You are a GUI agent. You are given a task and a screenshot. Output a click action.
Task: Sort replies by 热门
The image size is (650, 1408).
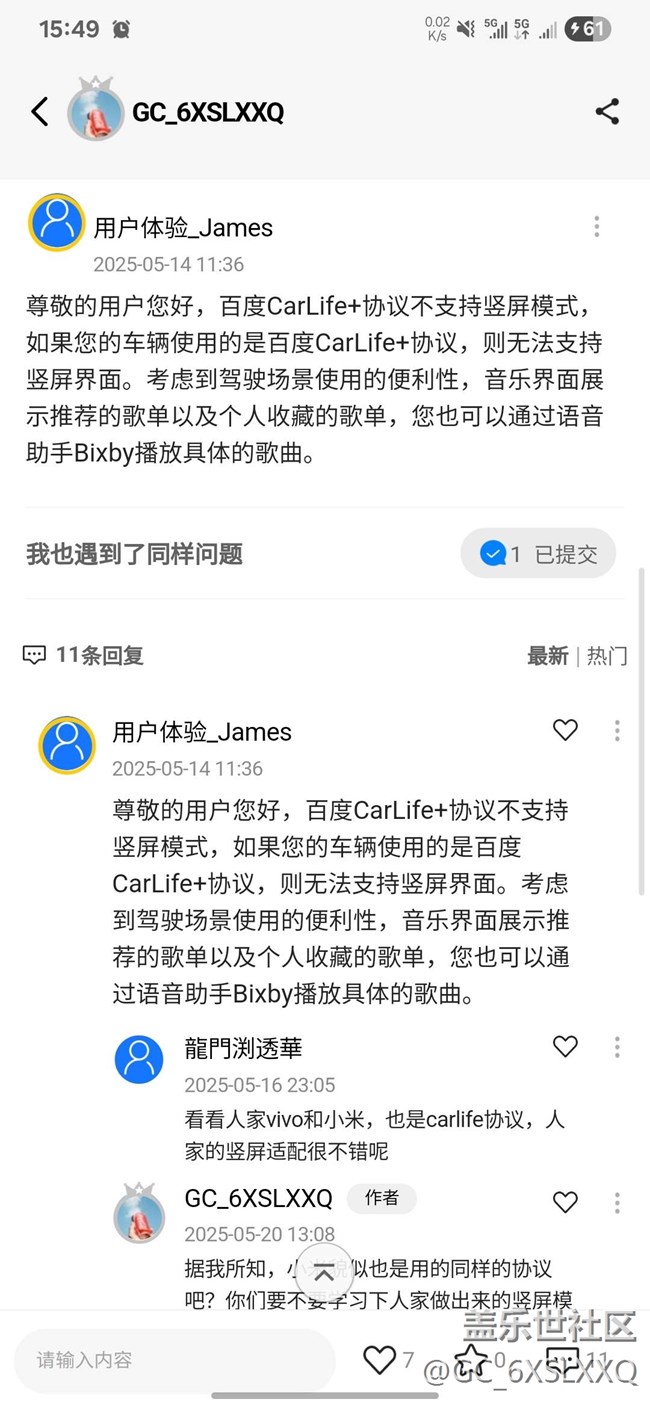coord(607,656)
